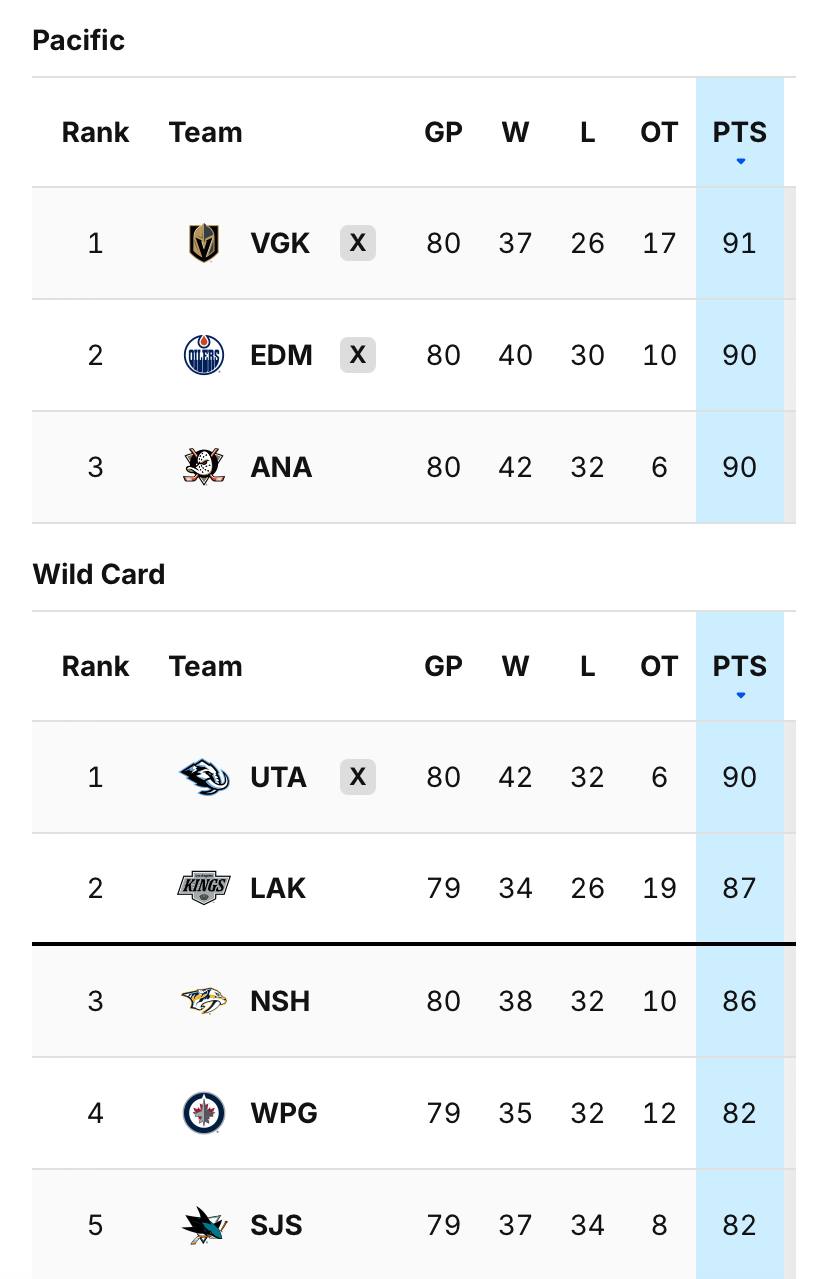Open the NSH team page

[x=280, y=1001]
